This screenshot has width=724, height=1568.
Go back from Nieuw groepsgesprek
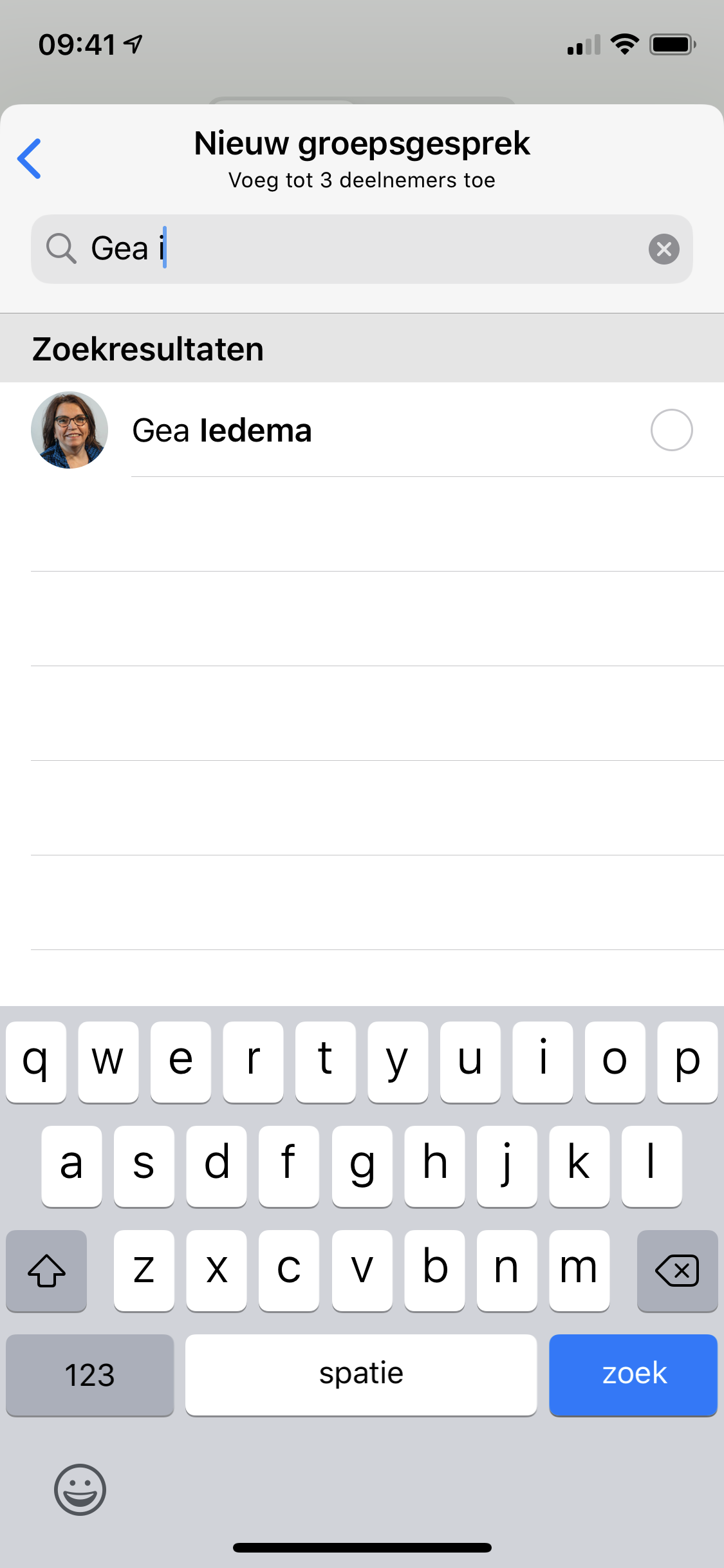click(x=30, y=158)
